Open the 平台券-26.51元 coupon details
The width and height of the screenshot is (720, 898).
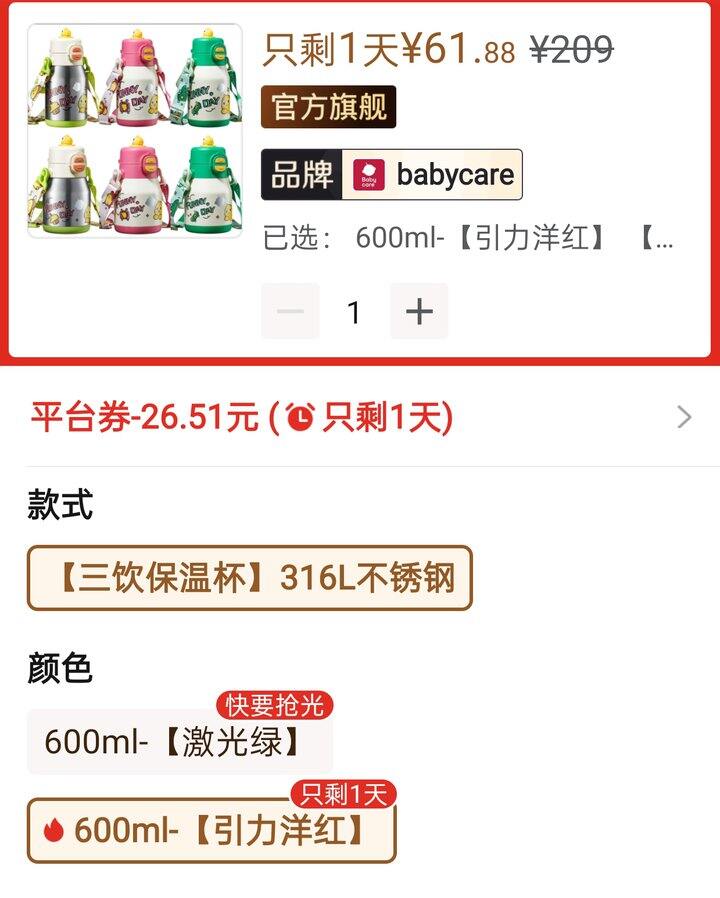[x=360, y=417]
